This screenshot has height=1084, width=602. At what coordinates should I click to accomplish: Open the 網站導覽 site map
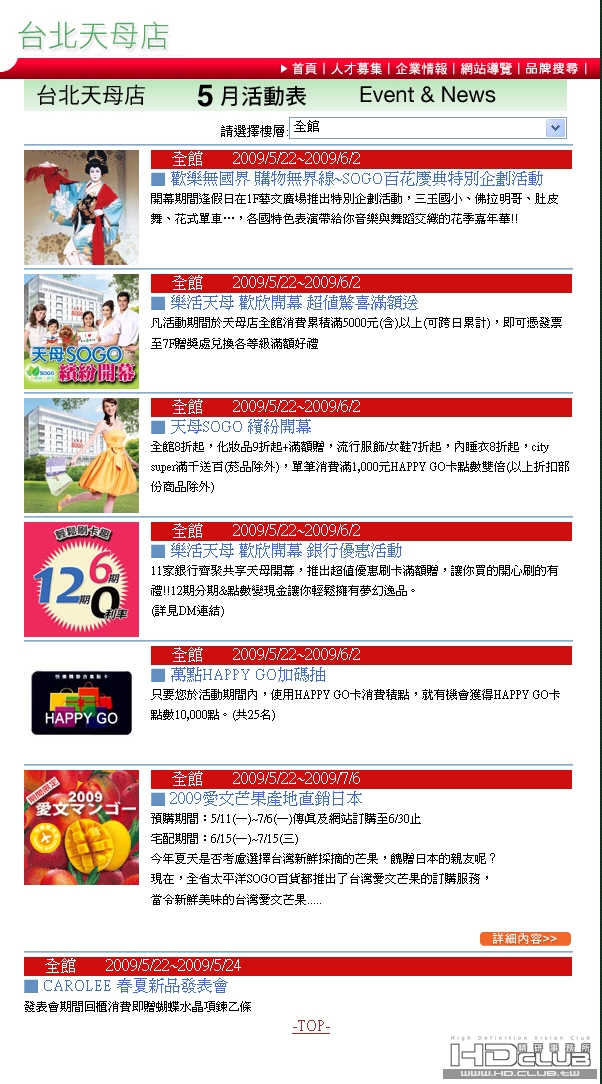(486, 69)
